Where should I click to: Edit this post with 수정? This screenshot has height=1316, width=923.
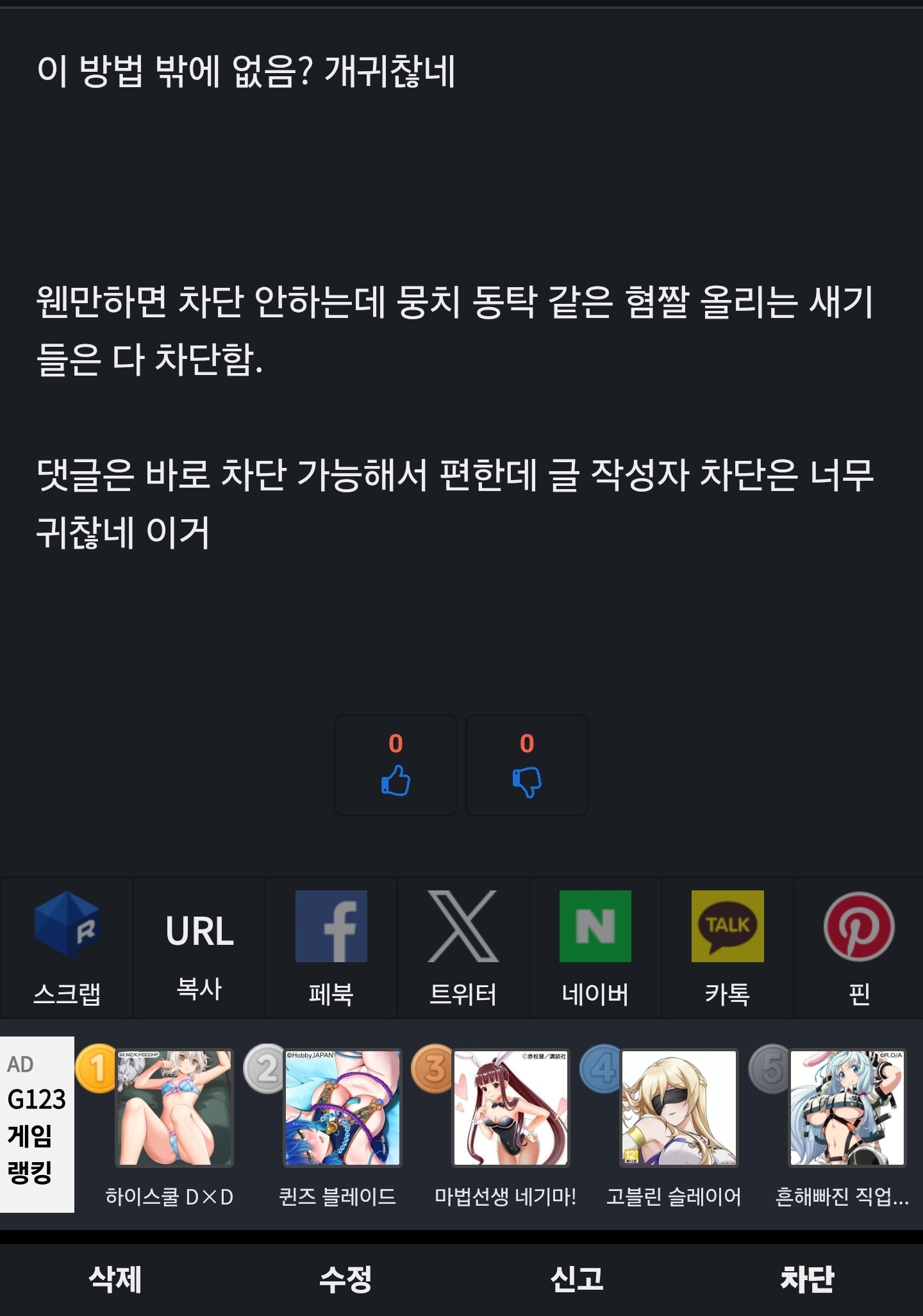point(346,1279)
